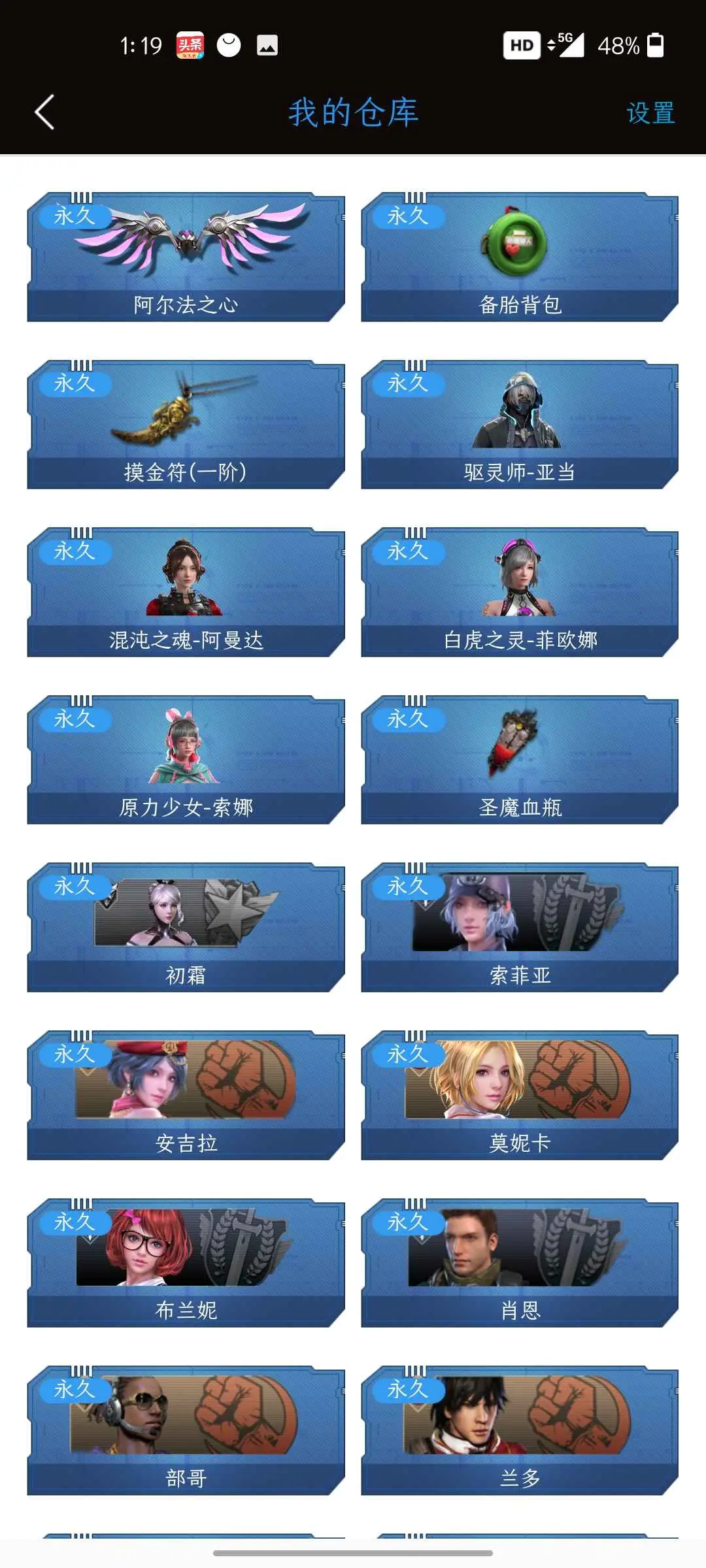Open the 阿尔法之心 item card
The width and height of the screenshot is (706, 1568).
pyautogui.click(x=186, y=257)
